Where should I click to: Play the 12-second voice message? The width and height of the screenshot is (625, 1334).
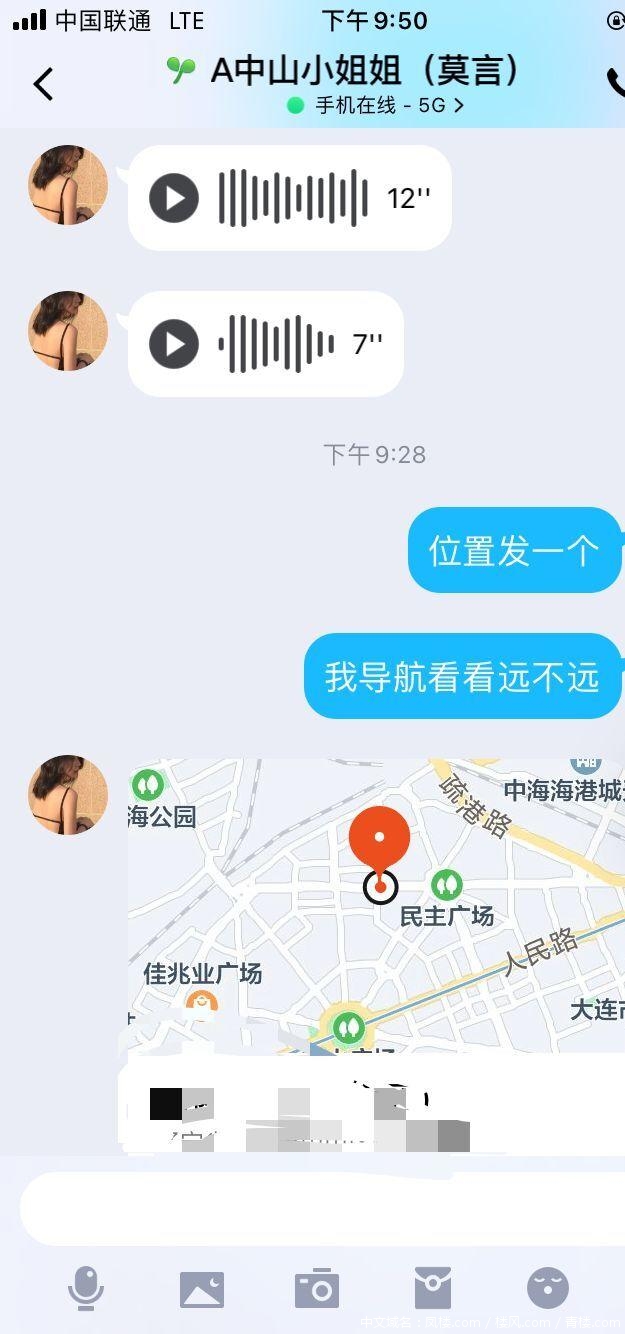point(175,198)
